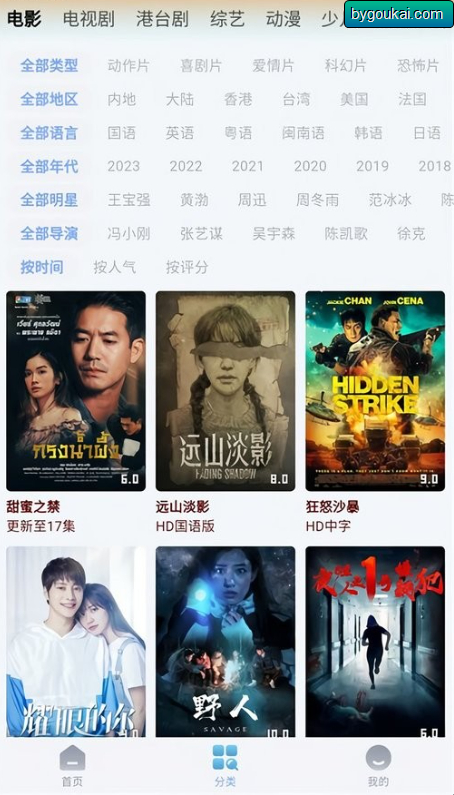Open the 综艺 category tab
This screenshot has width=454, height=795.
pos(227,19)
